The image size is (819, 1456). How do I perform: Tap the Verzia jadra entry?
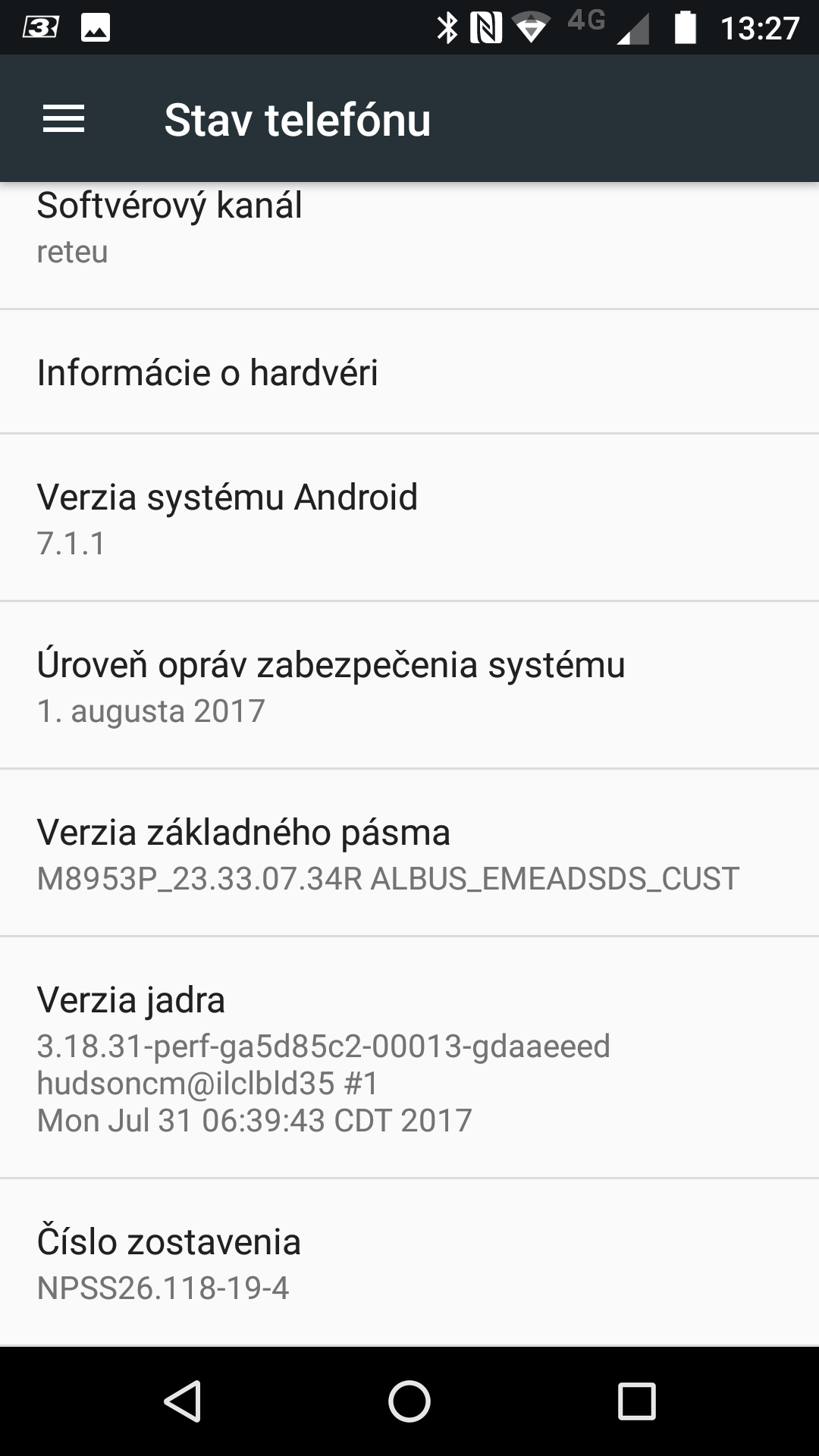[x=409, y=1058]
